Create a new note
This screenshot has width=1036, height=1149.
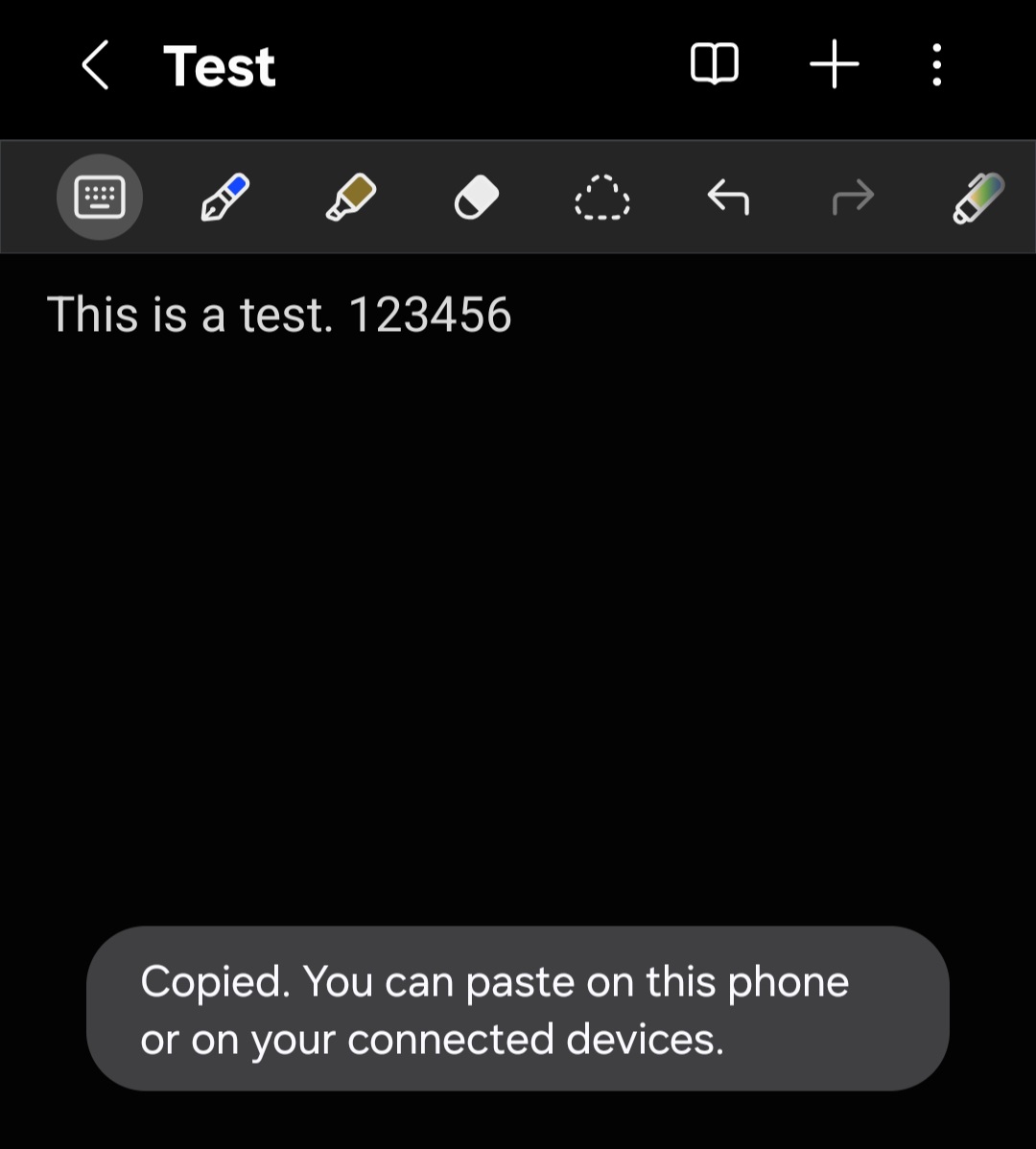point(834,64)
